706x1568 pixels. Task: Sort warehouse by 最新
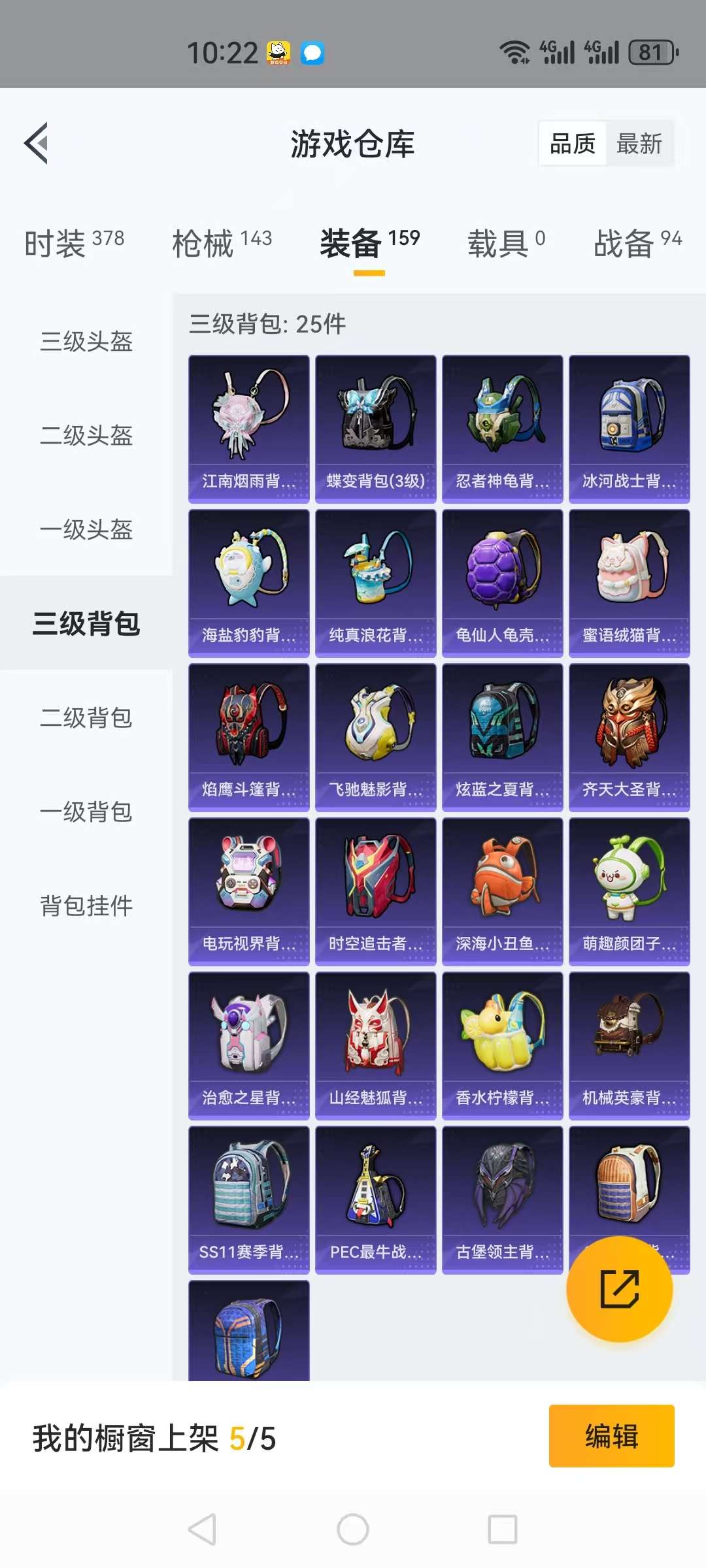coord(639,144)
